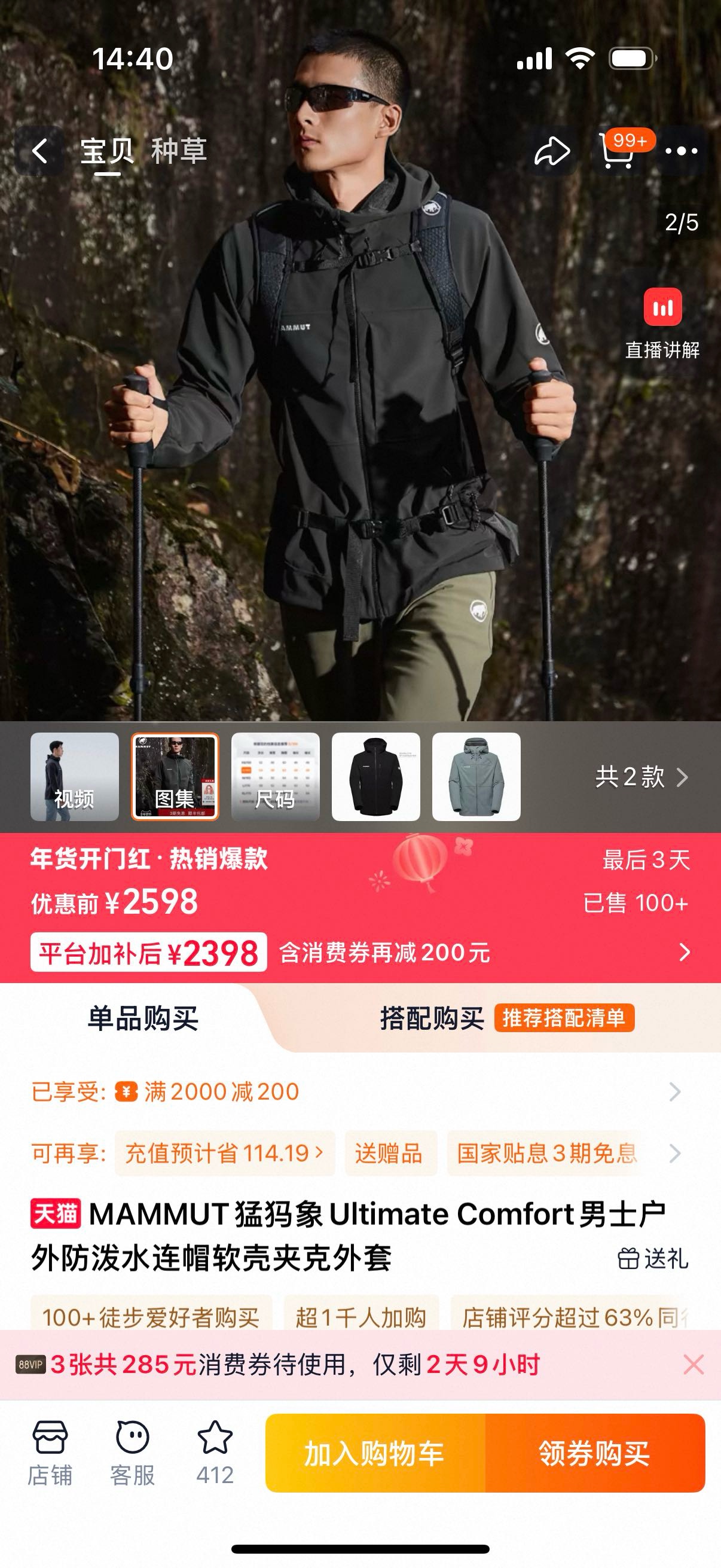
Task: Select the 视频 thumbnail
Action: point(74,776)
